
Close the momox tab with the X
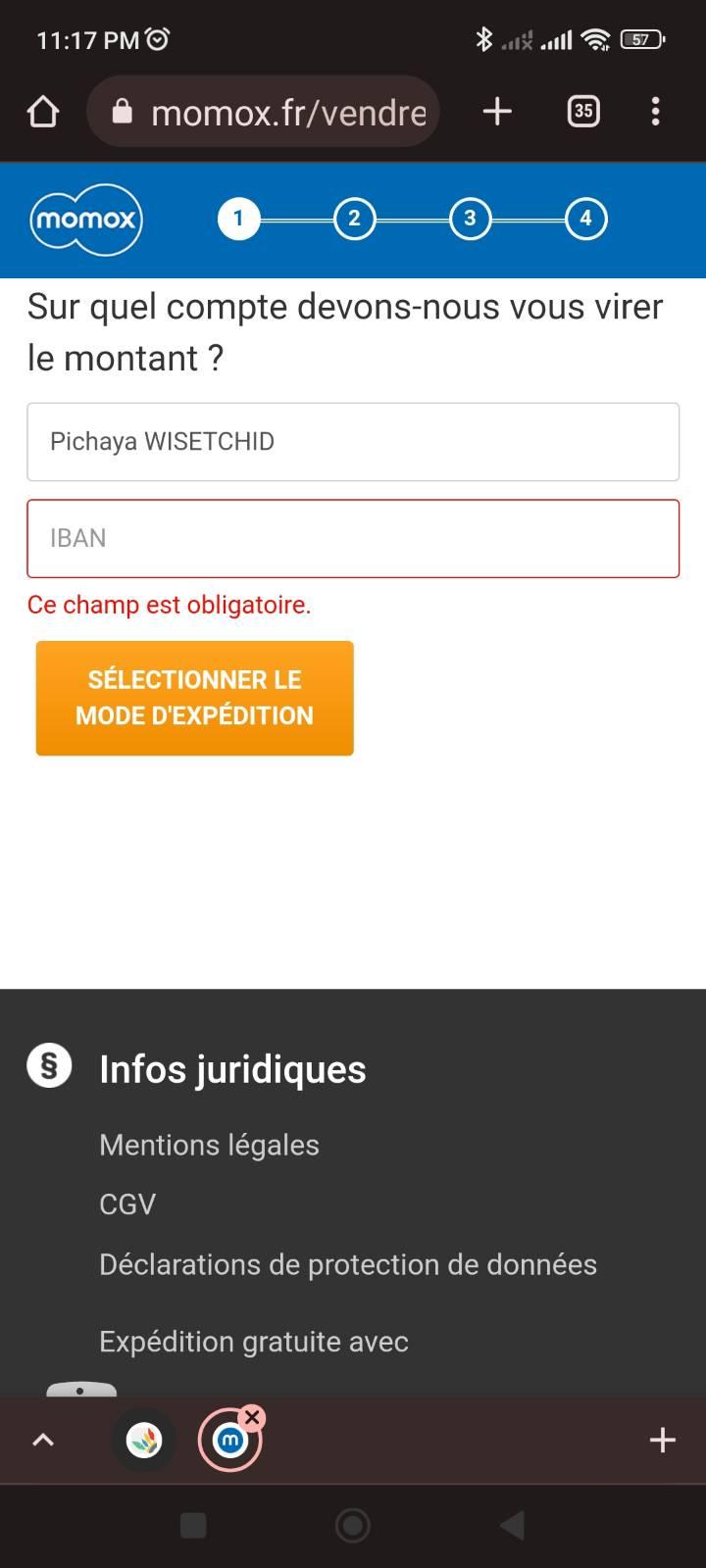(x=252, y=1417)
